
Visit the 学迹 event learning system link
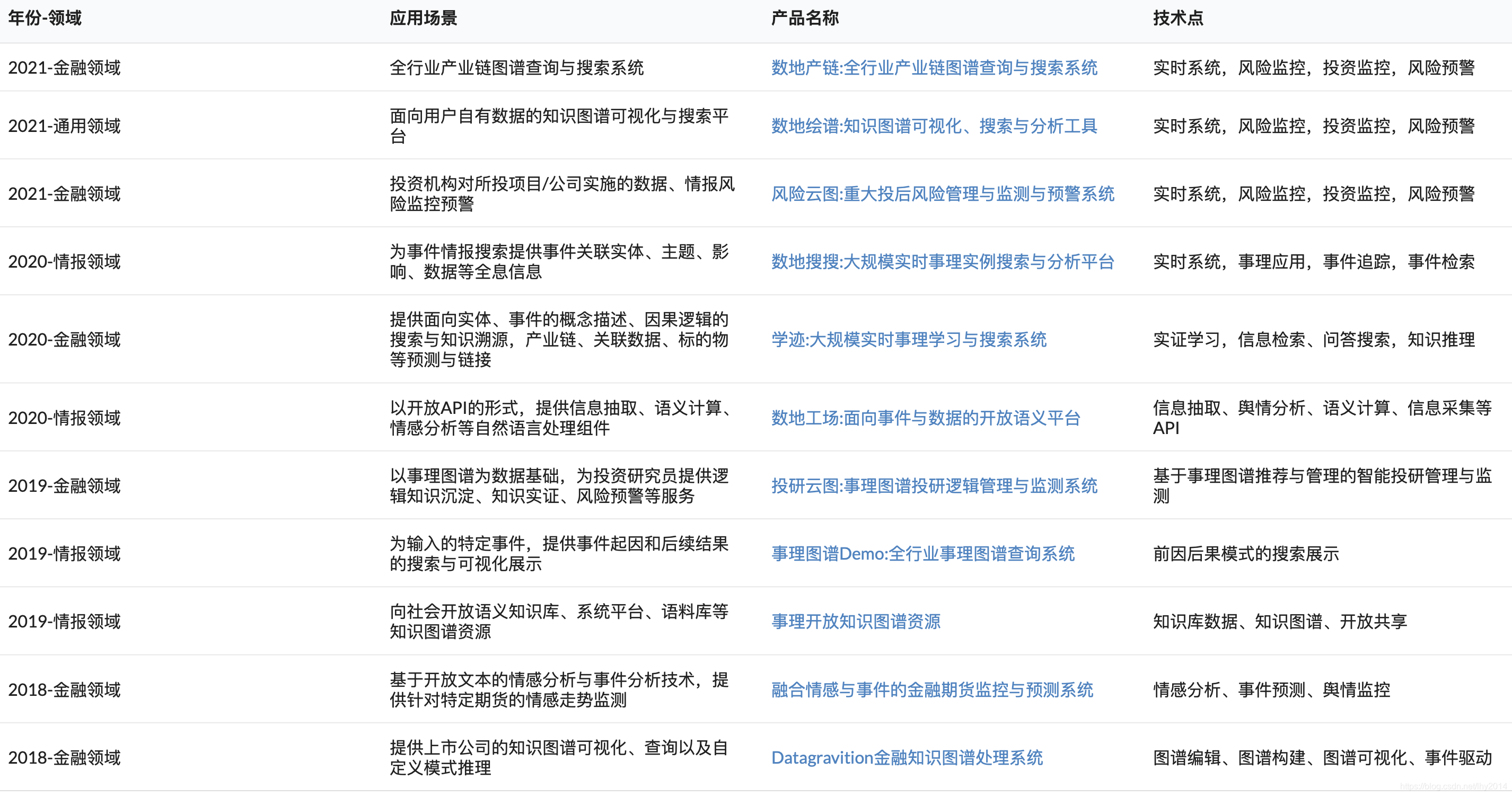pos(909,340)
